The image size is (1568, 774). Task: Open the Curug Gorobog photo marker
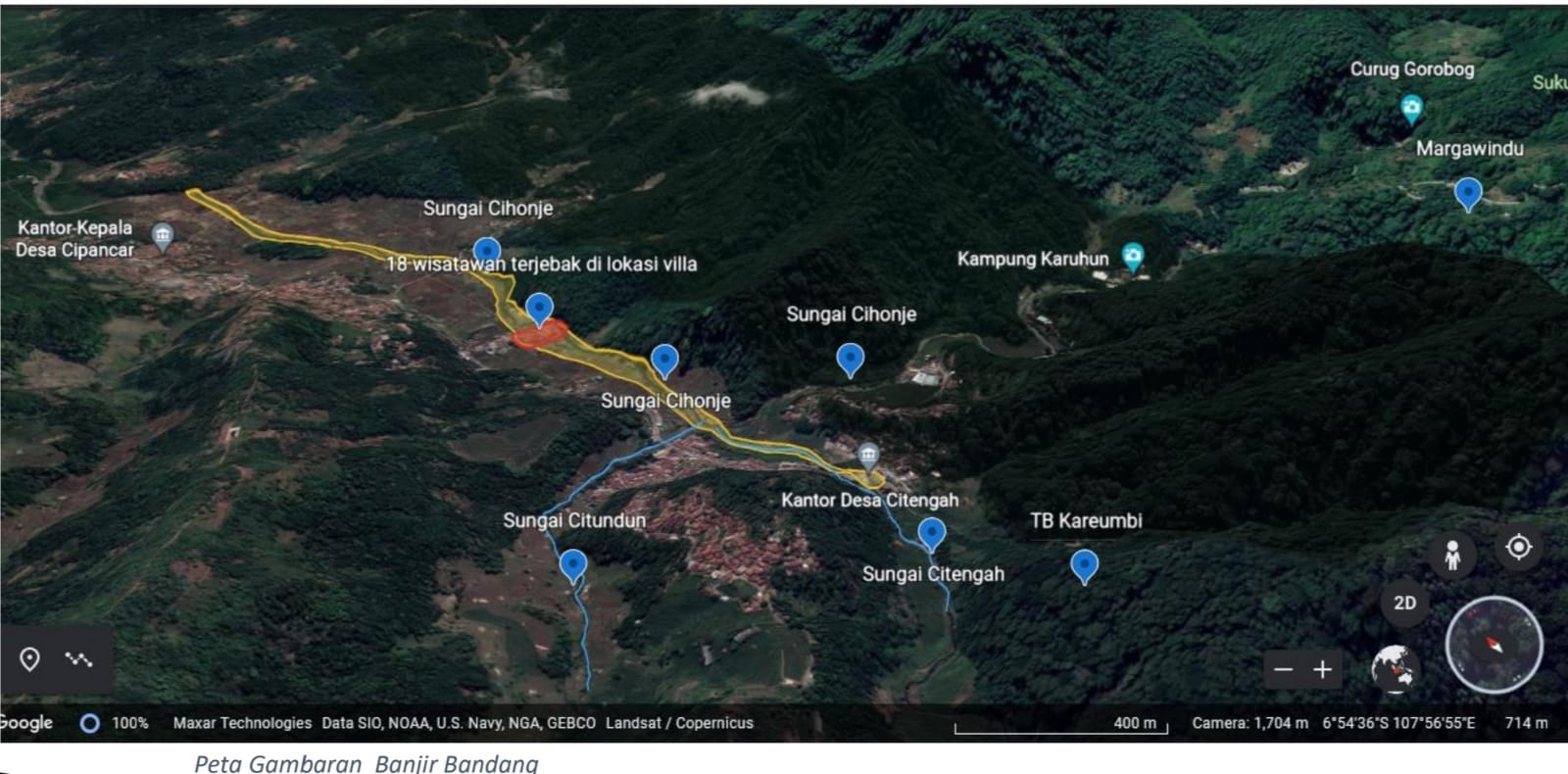point(1411,108)
